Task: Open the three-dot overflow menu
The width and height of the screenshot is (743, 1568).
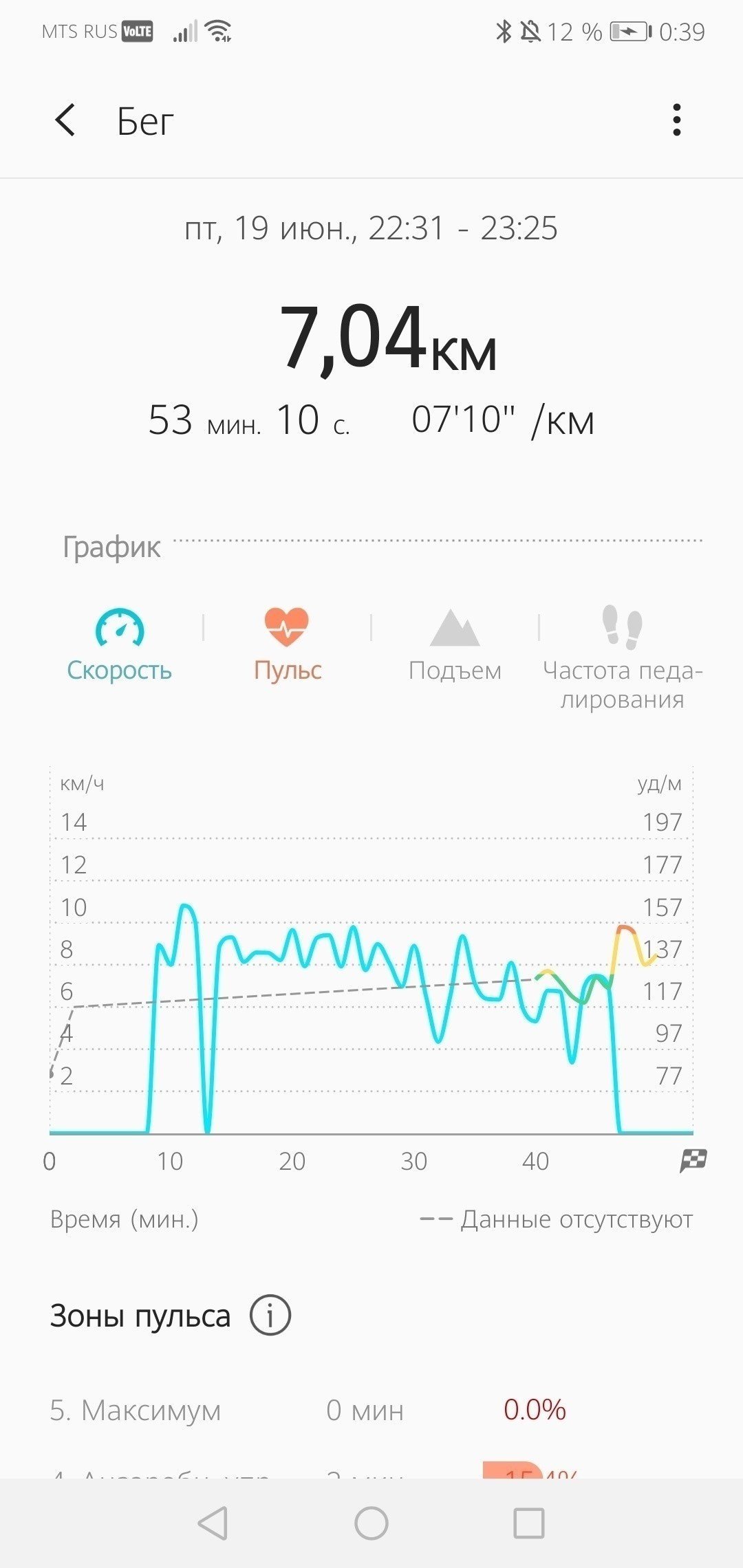Action: pos(677,120)
